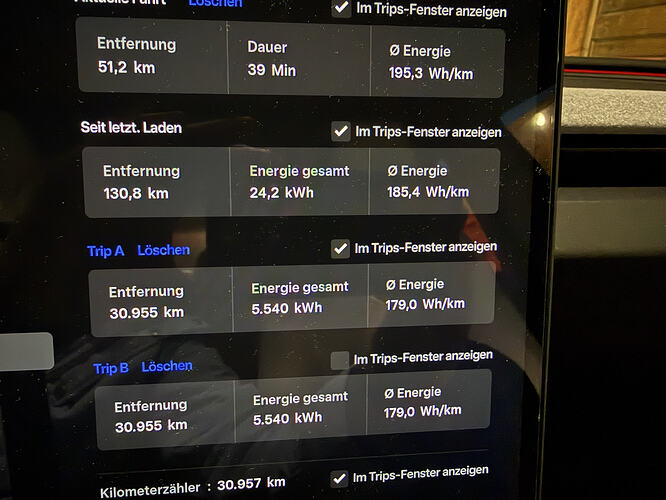Uncheck the Kilometerzähler trips-window checkbox
Viewport: 666px width, 500px height.
tap(338, 478)
